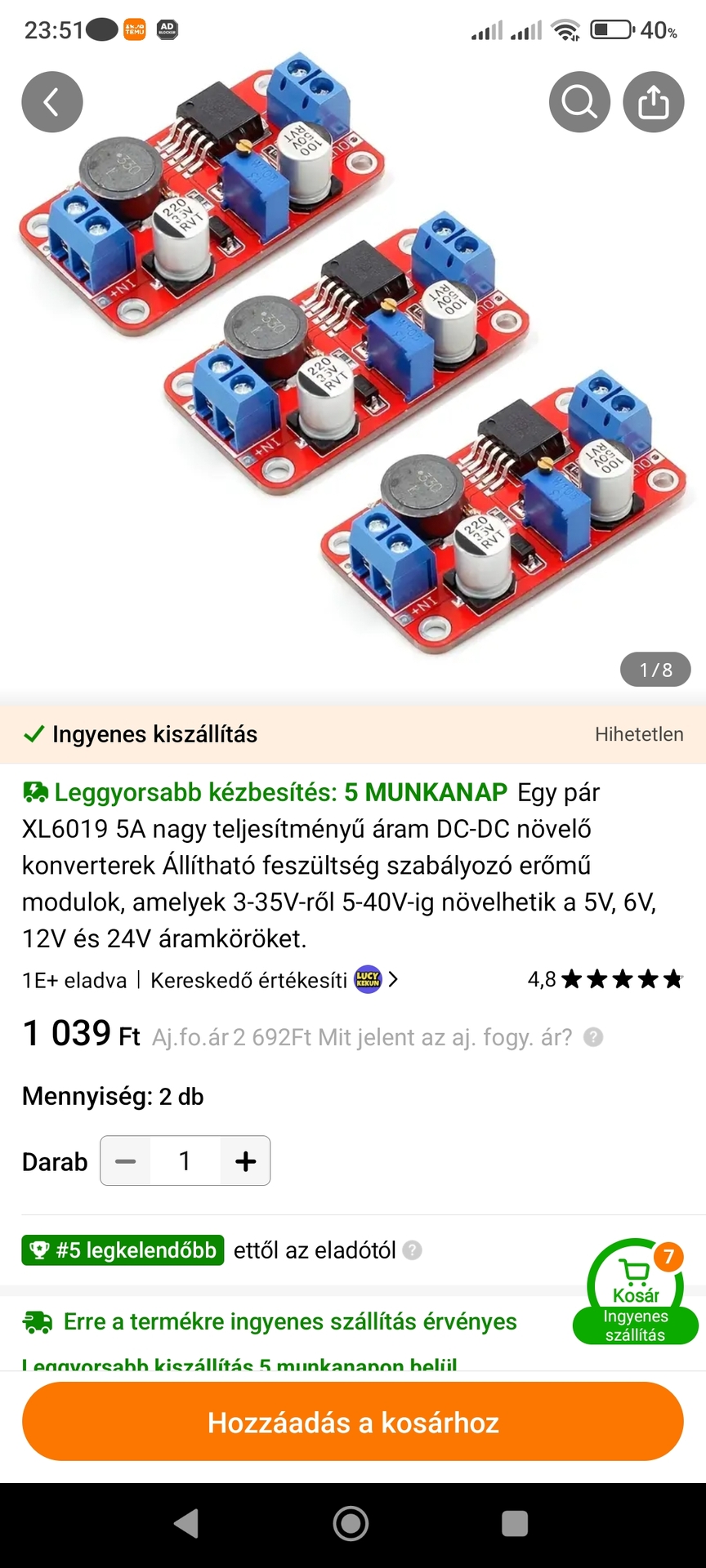Open the 4,8 star rating reviews
This screenshot has width=706, height=1568.
point(605,979)
